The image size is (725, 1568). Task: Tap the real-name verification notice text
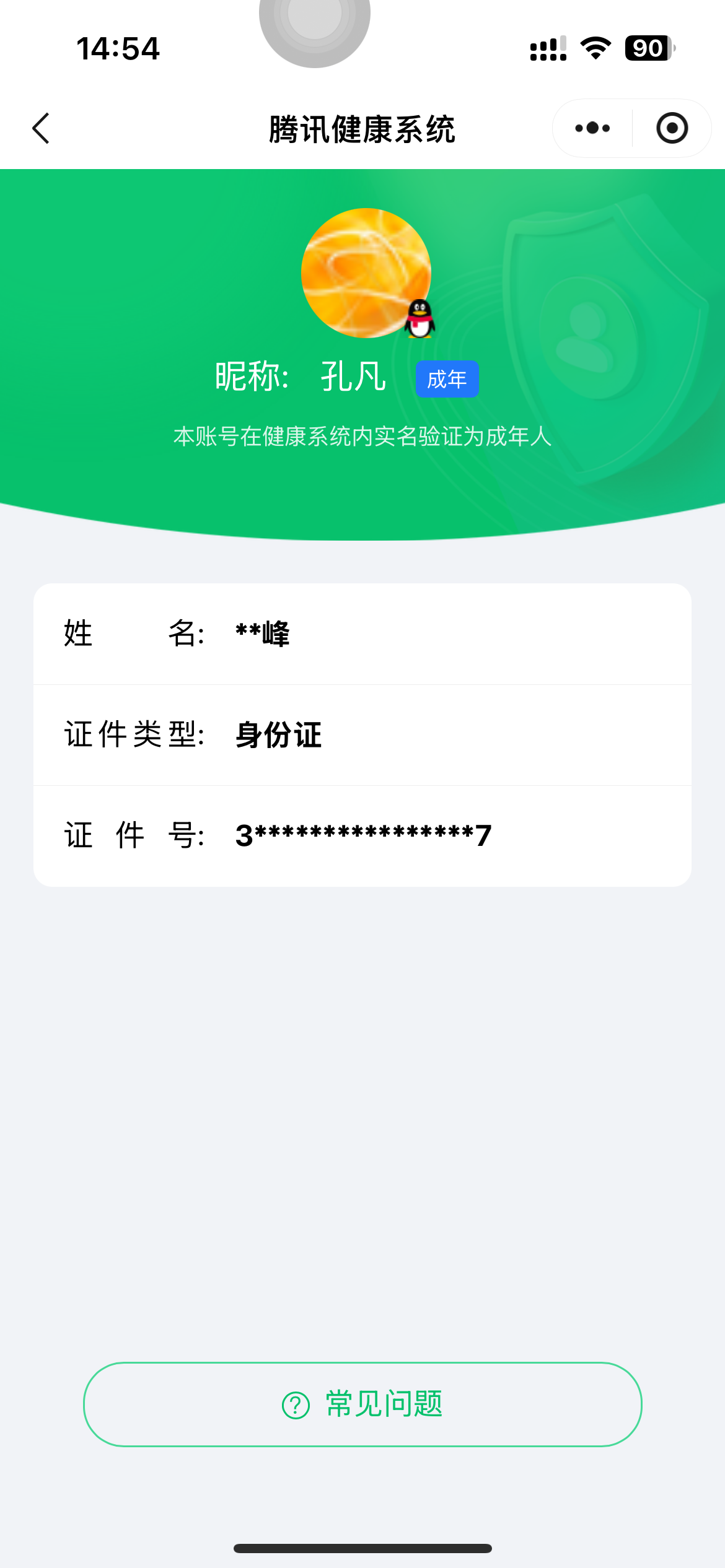click(x=362, y=437)
